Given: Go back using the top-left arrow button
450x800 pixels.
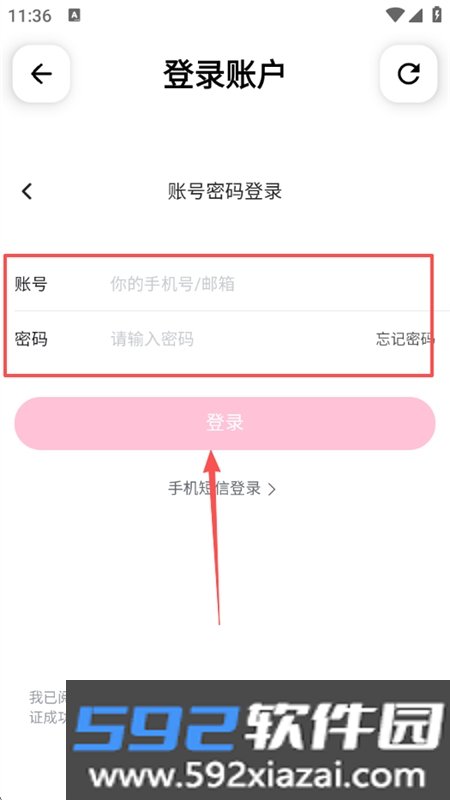Looking at the screenshot, I should [x=41, y=74].
